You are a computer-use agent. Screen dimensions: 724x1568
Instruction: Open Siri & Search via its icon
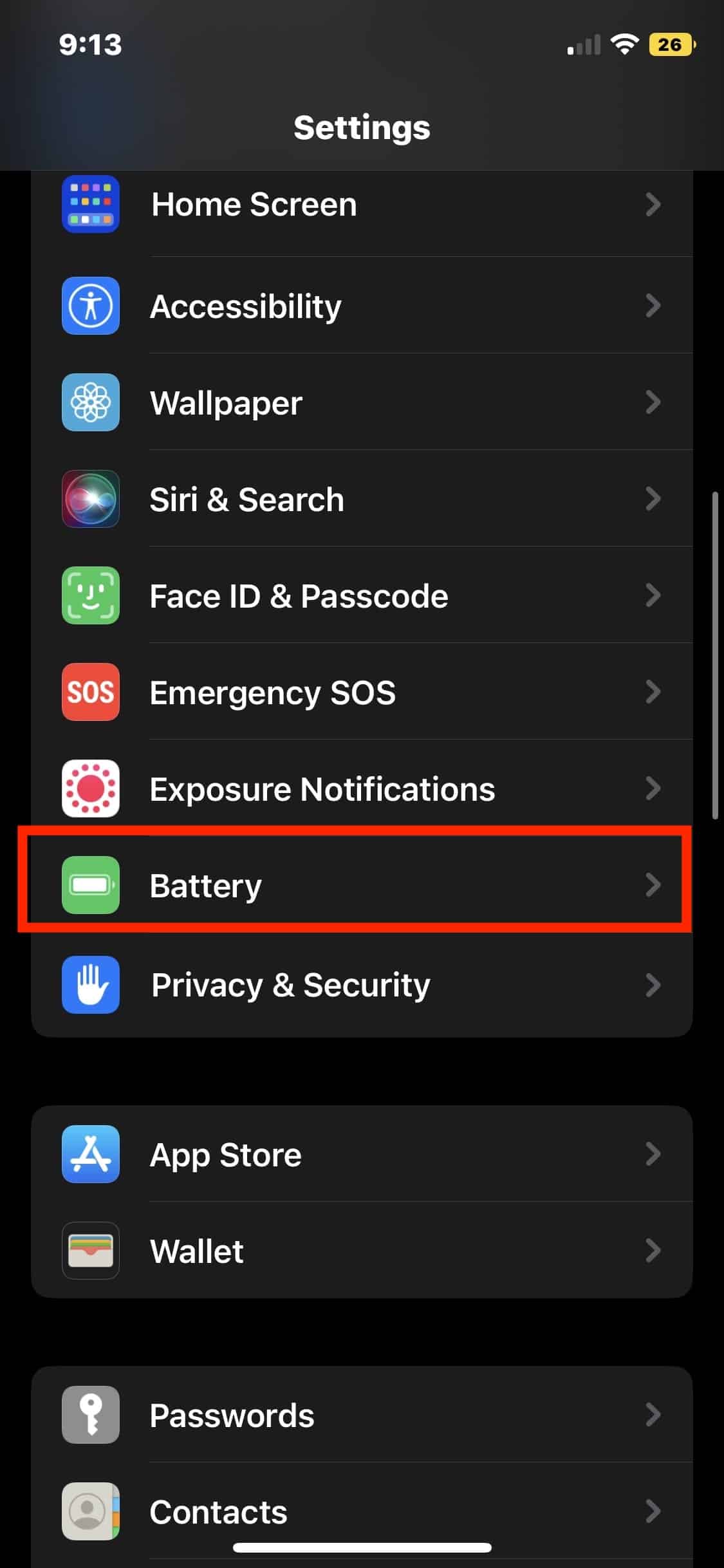click(x=90, y=499)
